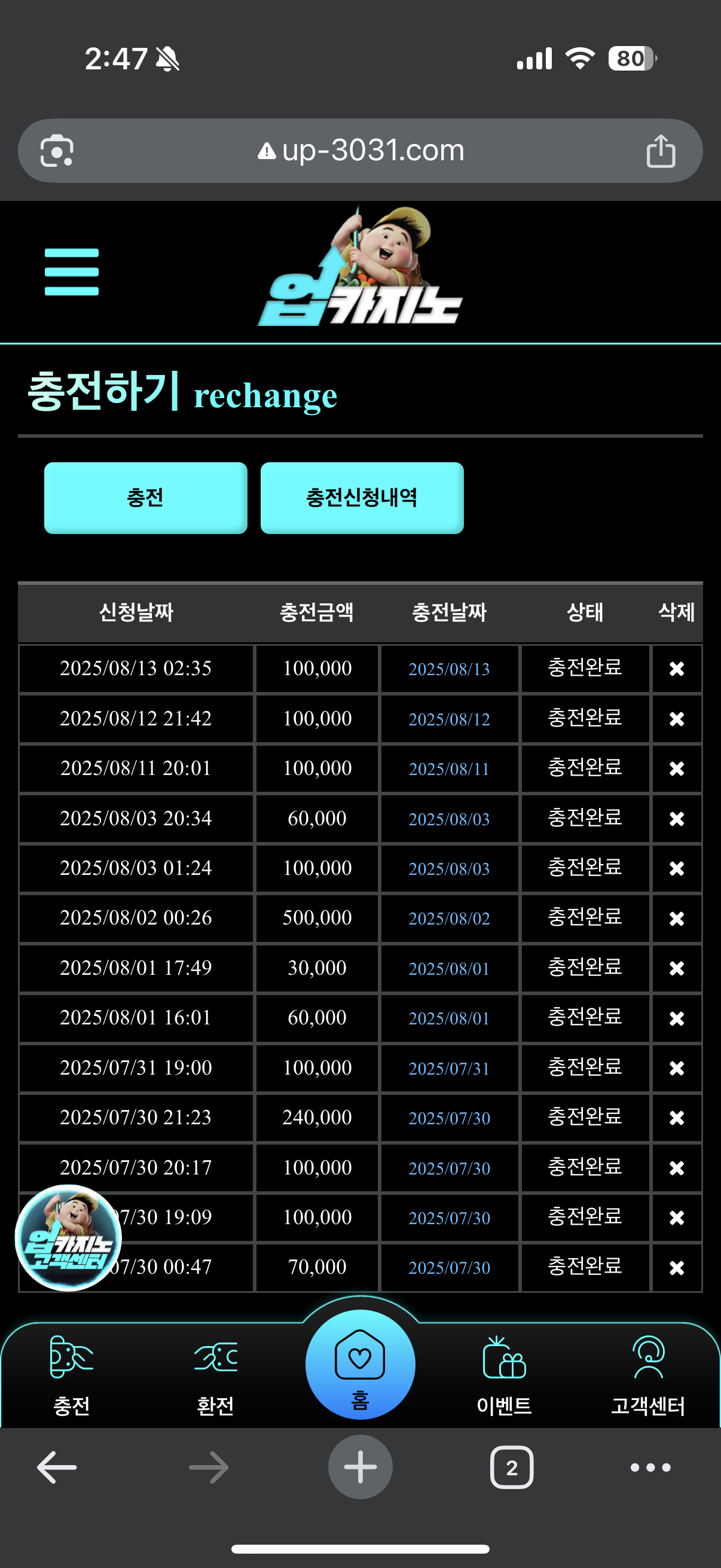This screenshot has width=721, height=1568.
Task: Delete the 2025/08/03 20:34 60,000 record
Action: (677, 819)
